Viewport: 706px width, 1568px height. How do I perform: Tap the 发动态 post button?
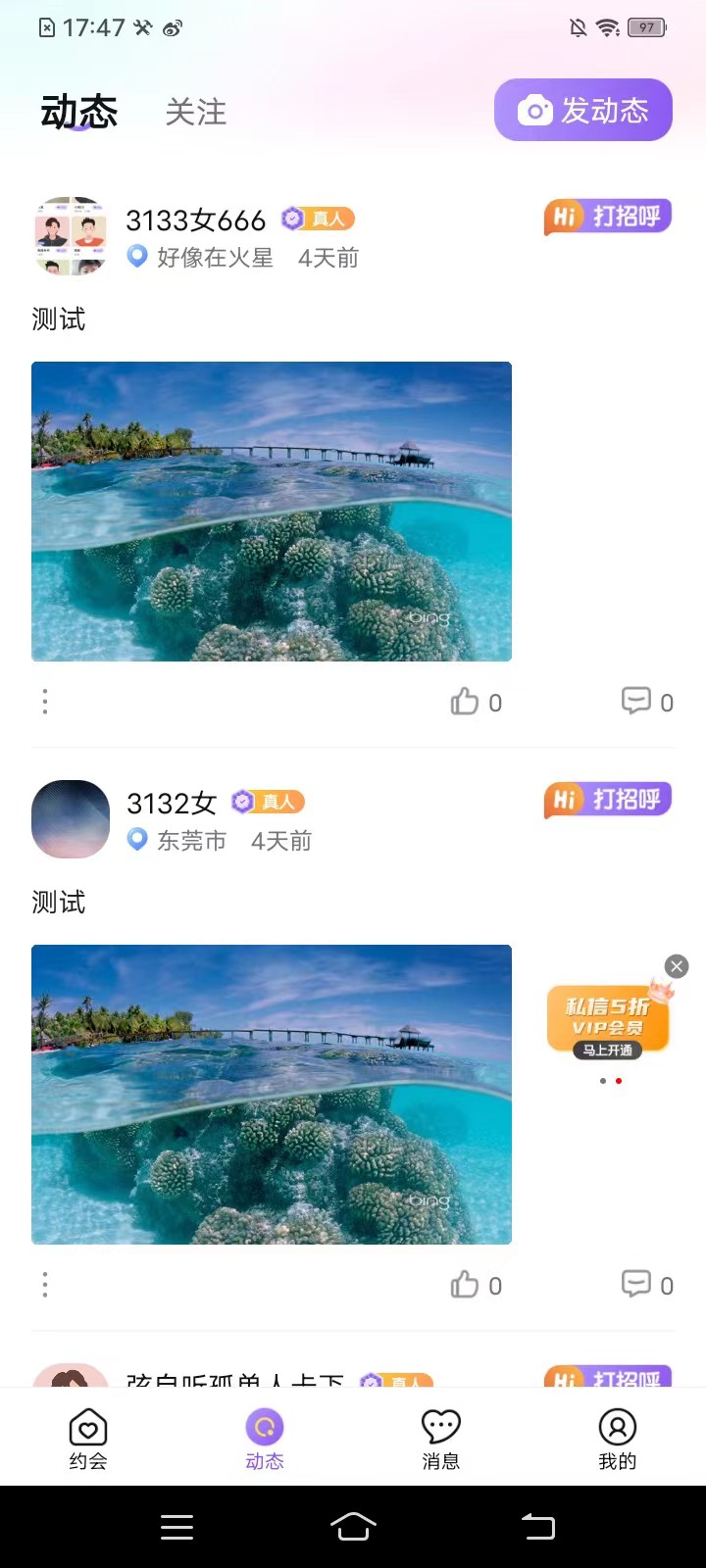(x=582, y=110)
